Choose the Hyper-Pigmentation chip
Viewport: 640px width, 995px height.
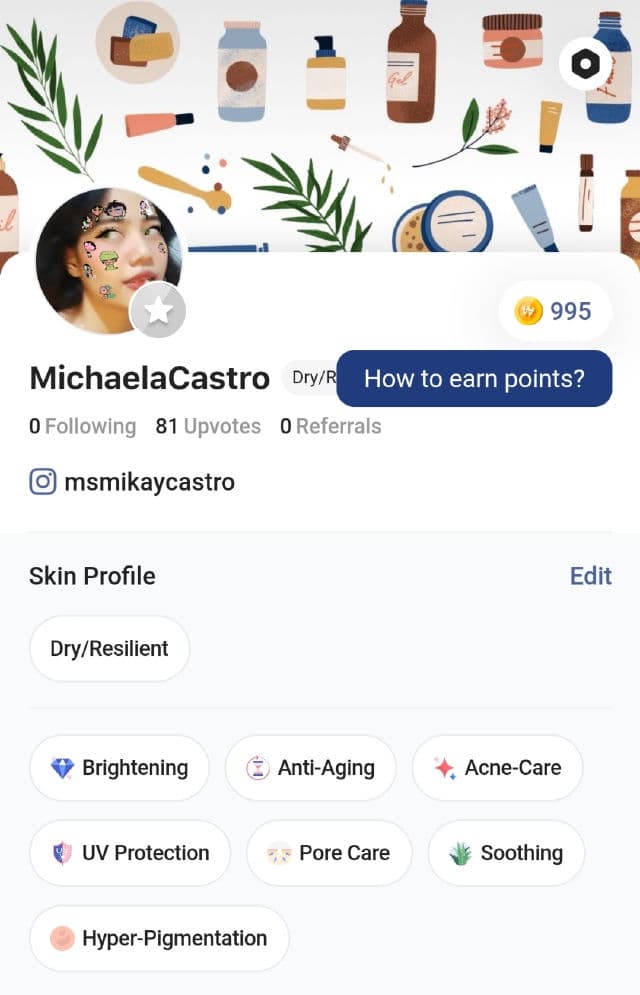[x=159, y=938]
